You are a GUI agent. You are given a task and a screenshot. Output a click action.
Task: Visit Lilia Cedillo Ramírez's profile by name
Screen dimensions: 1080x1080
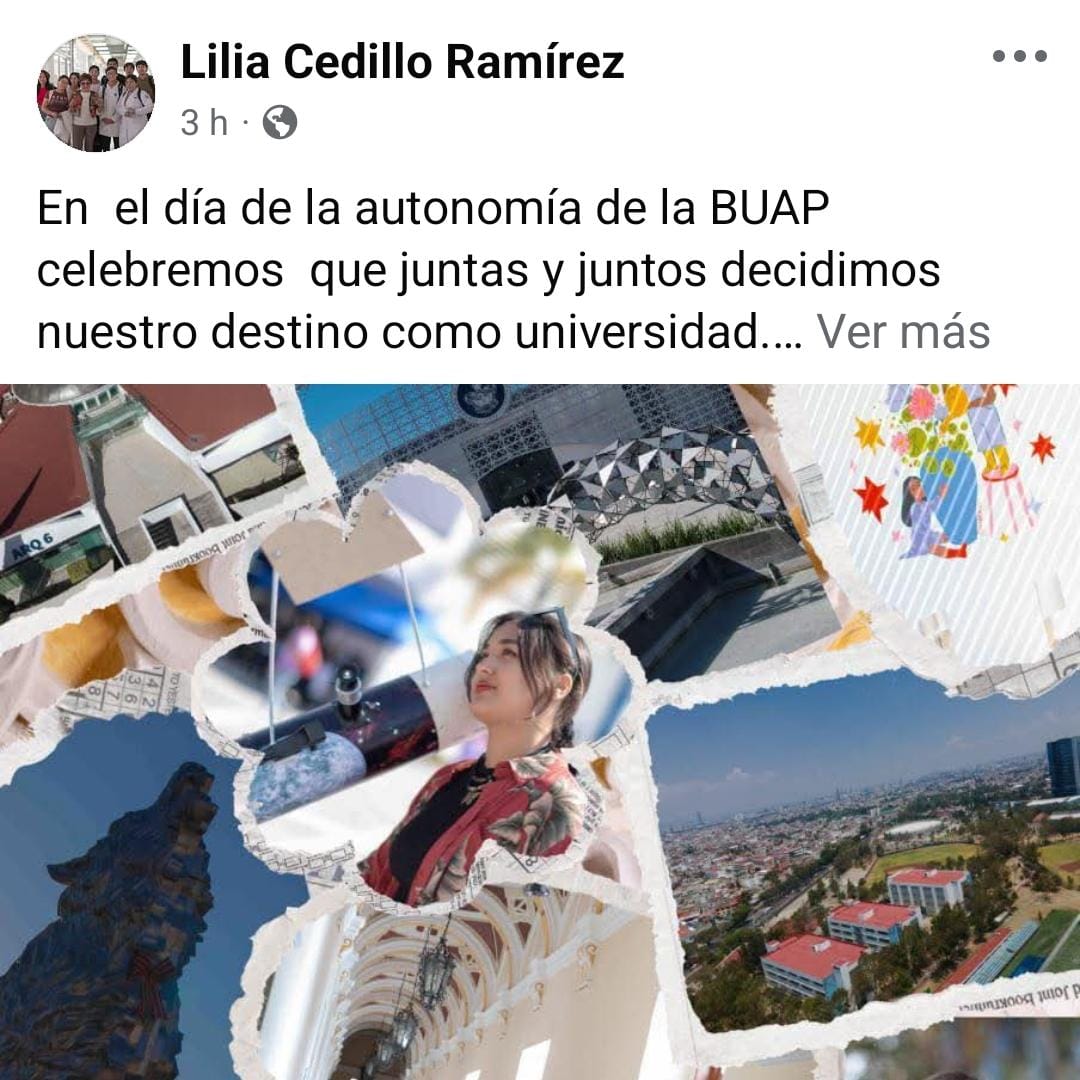tap(402, 62)
